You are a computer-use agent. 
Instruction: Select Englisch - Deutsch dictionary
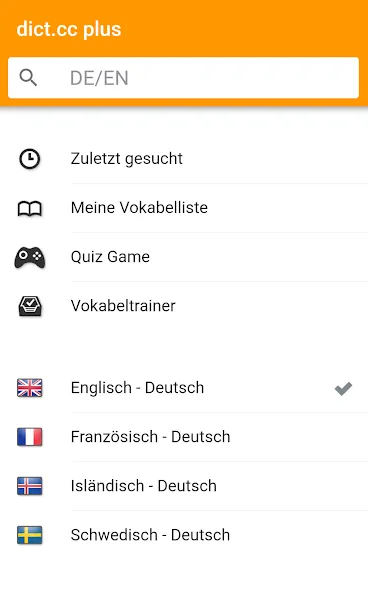coord(184,388)
